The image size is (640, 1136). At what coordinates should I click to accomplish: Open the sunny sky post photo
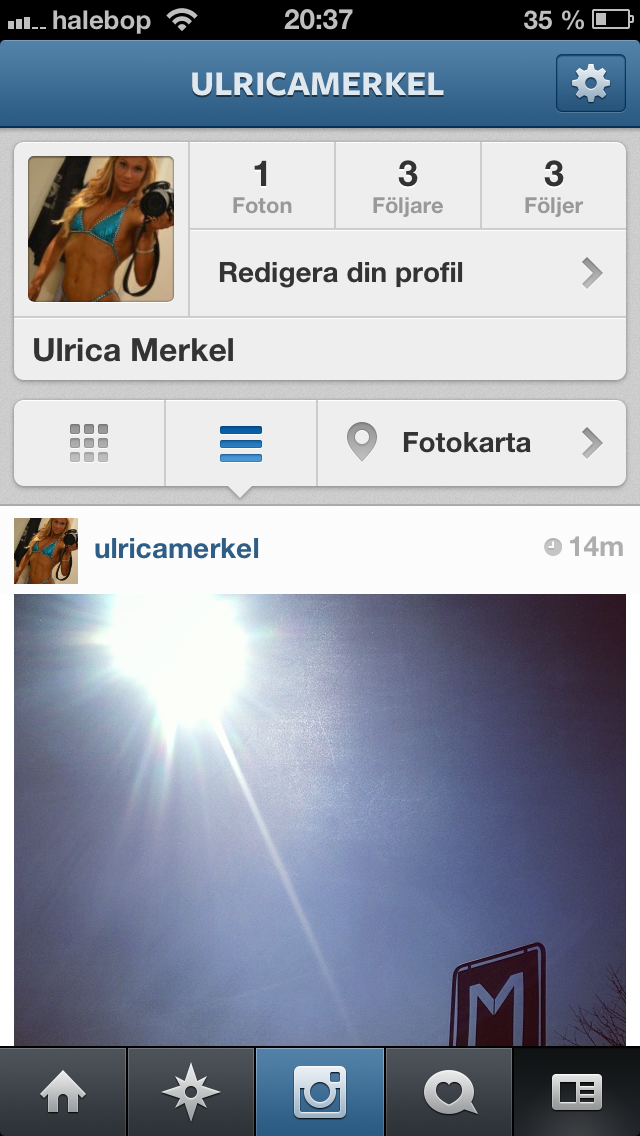(x=320, y=819)
